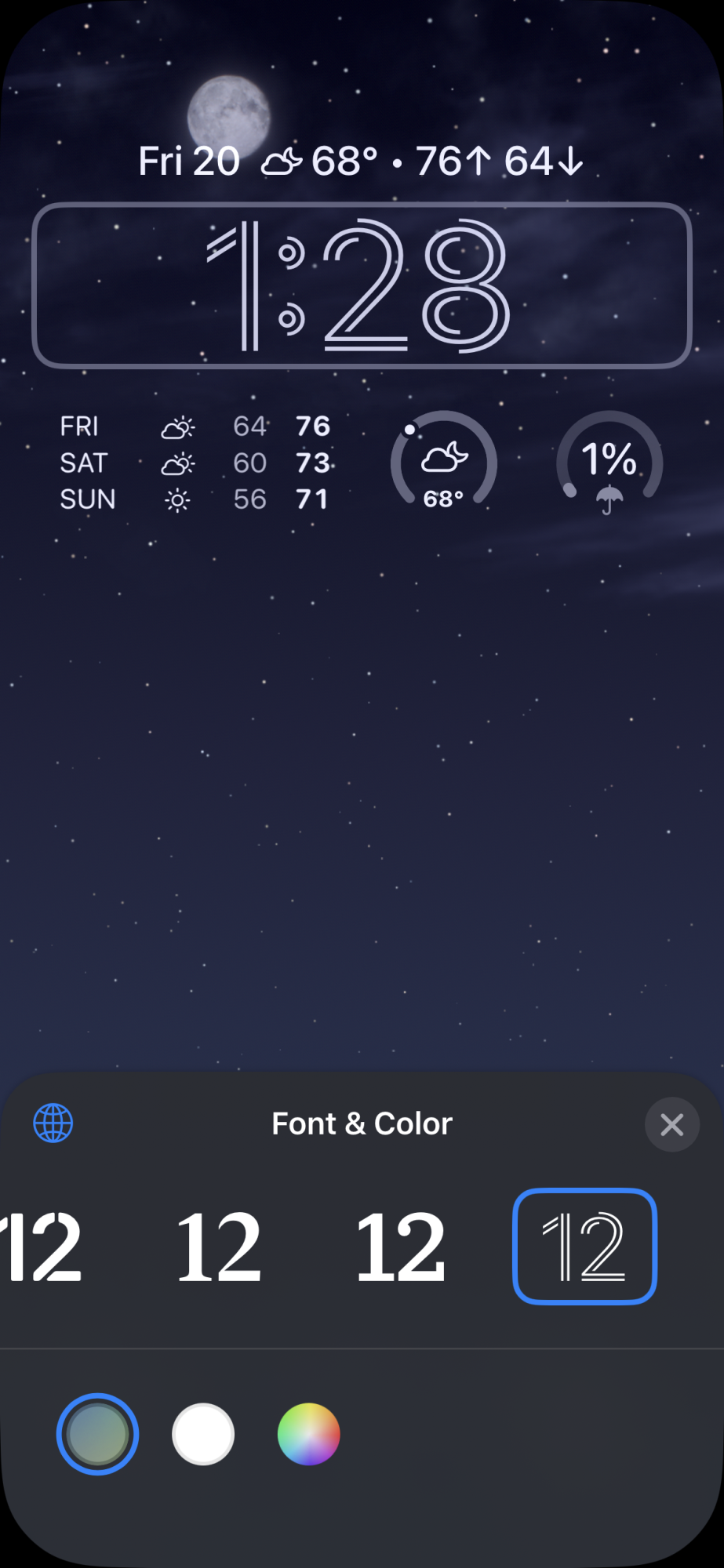
Task: Select the lighter serif font option
Action: pyautogui.click(x=219, y=1247)
